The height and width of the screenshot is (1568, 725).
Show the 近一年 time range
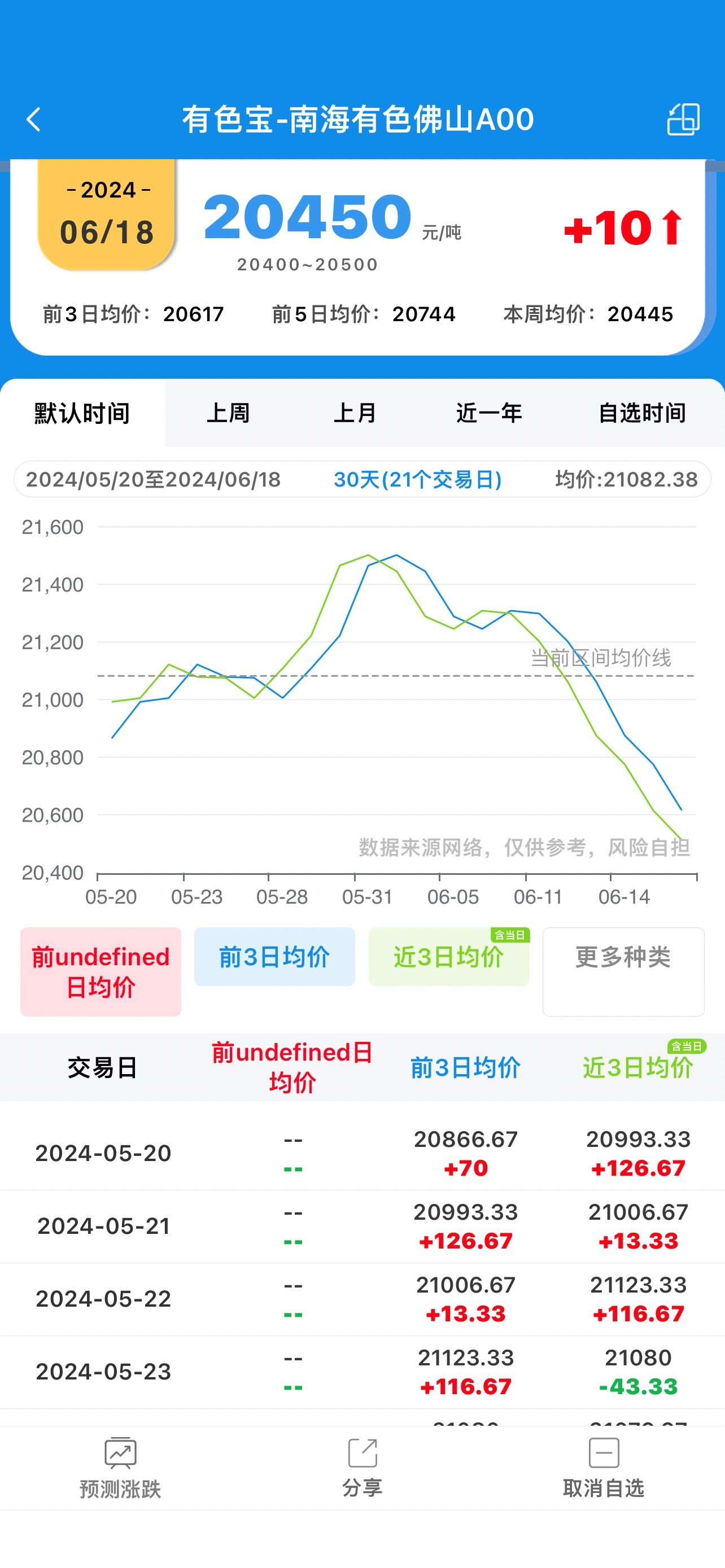490,413
